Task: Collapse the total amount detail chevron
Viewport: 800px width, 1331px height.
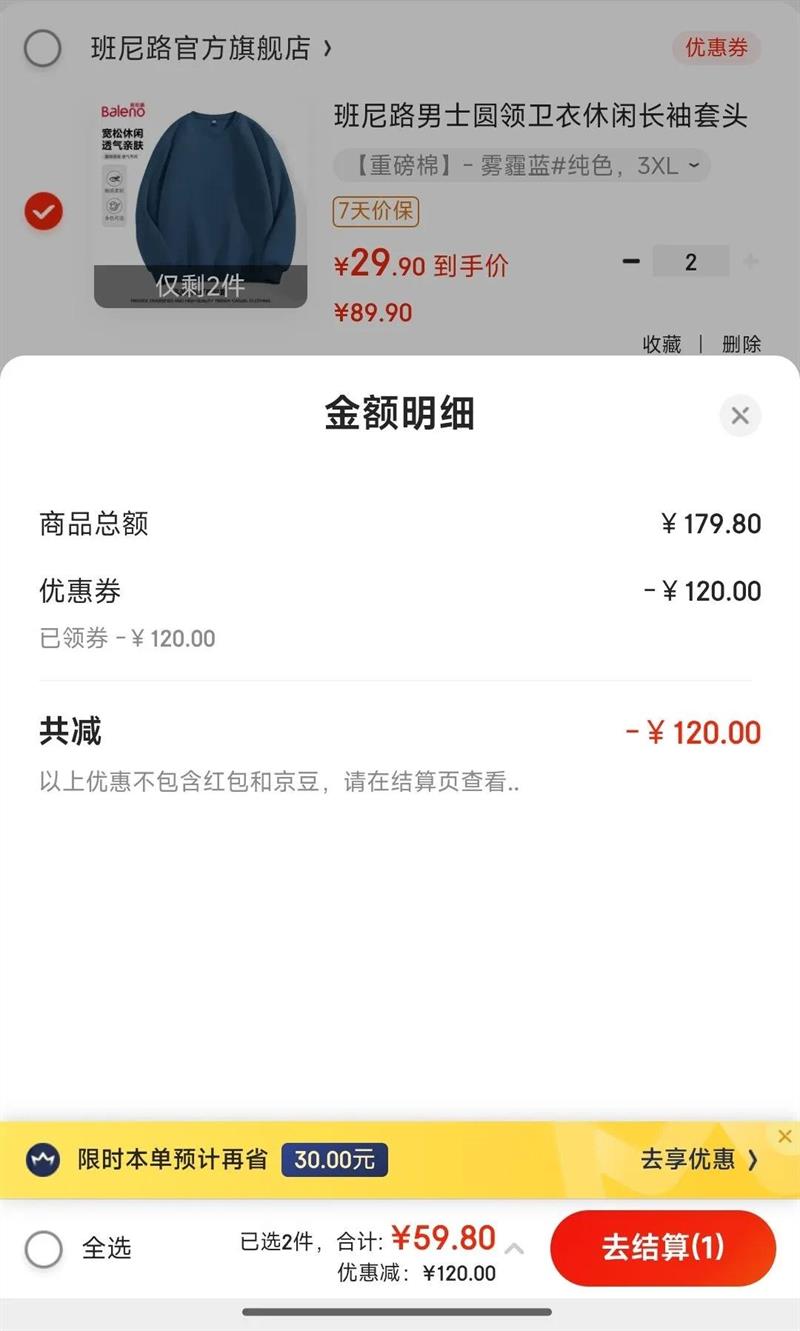Action: tap(514, 1248)
